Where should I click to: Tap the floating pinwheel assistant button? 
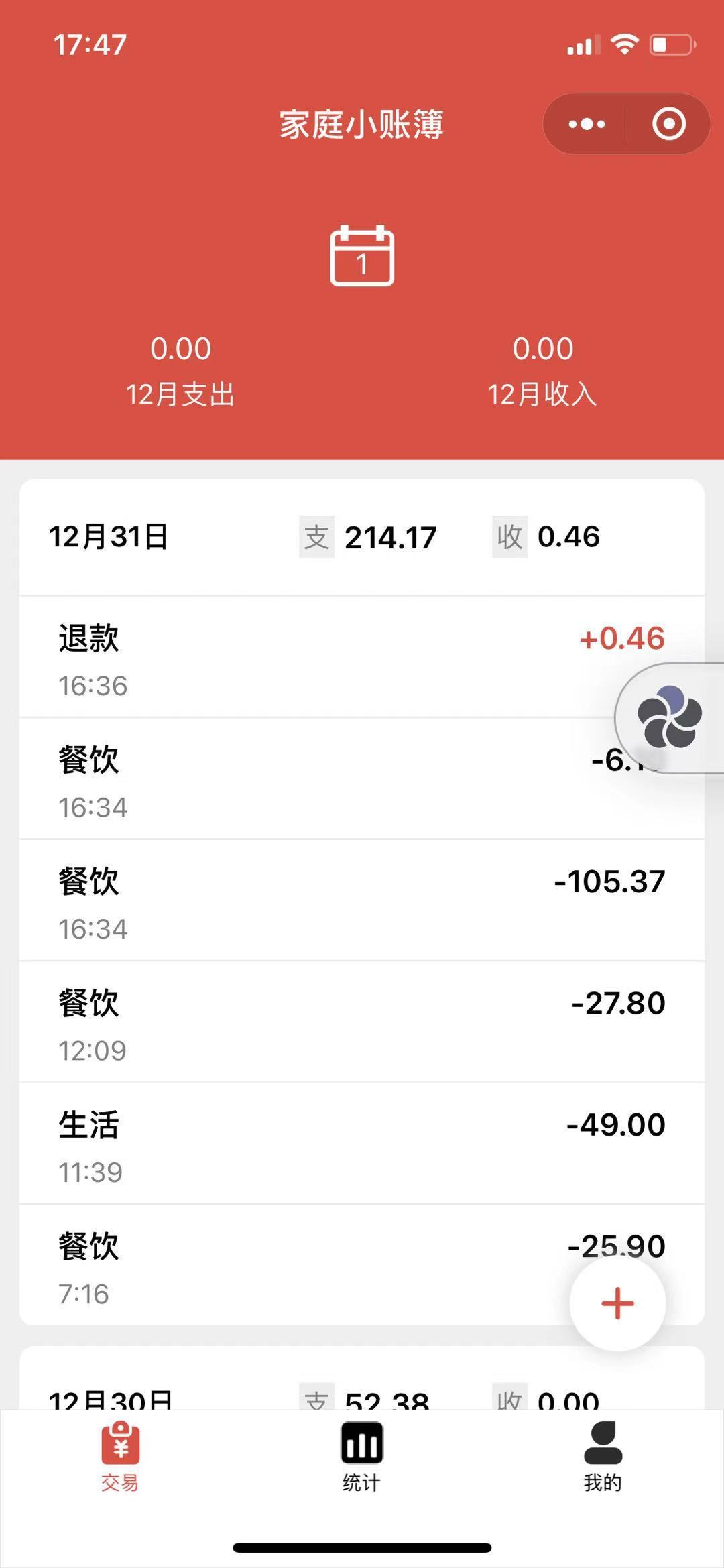point(670,717)
